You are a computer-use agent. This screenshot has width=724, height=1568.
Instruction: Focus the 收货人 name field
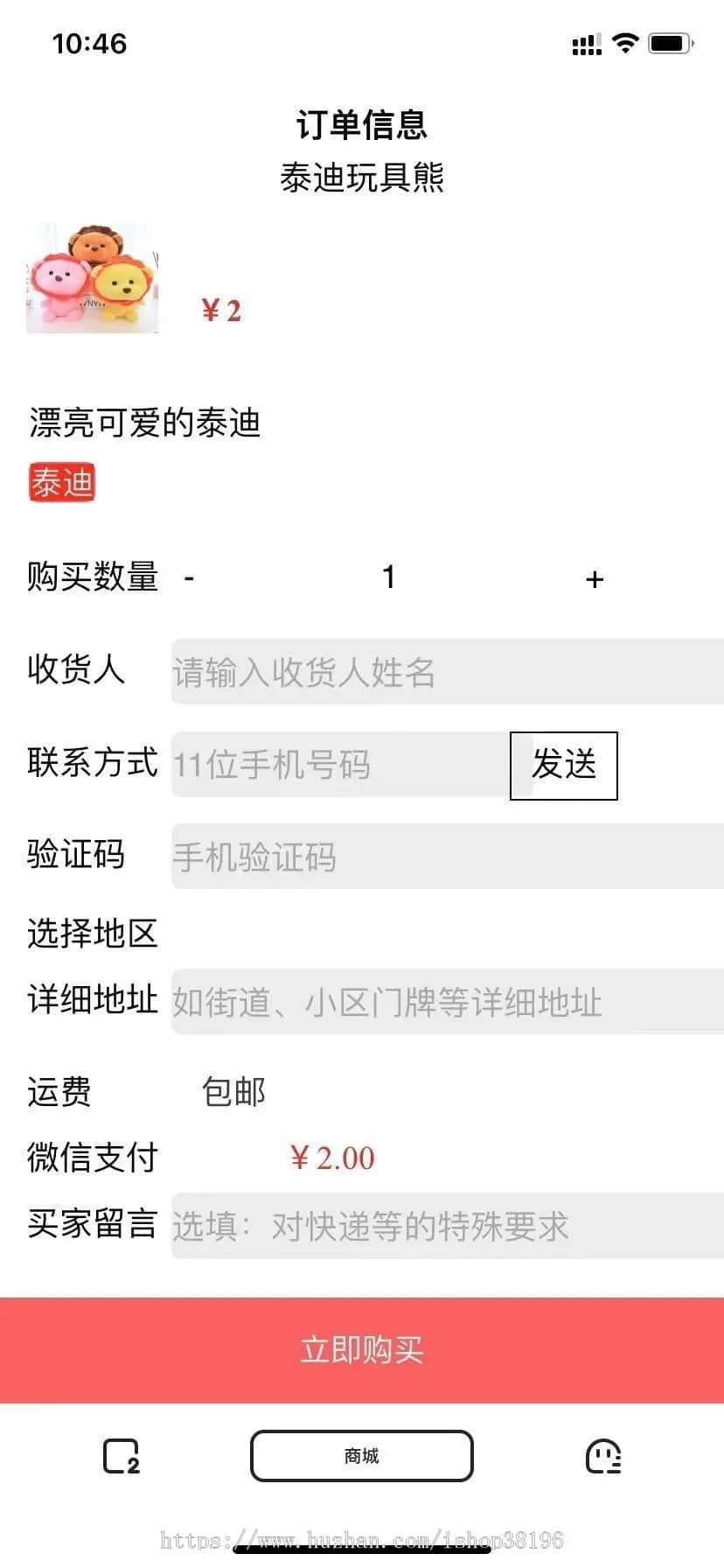point(446,672)
